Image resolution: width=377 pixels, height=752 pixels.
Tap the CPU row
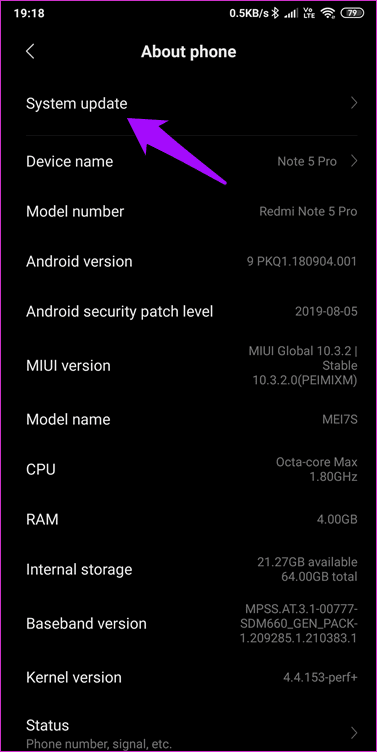coord(191,469)
